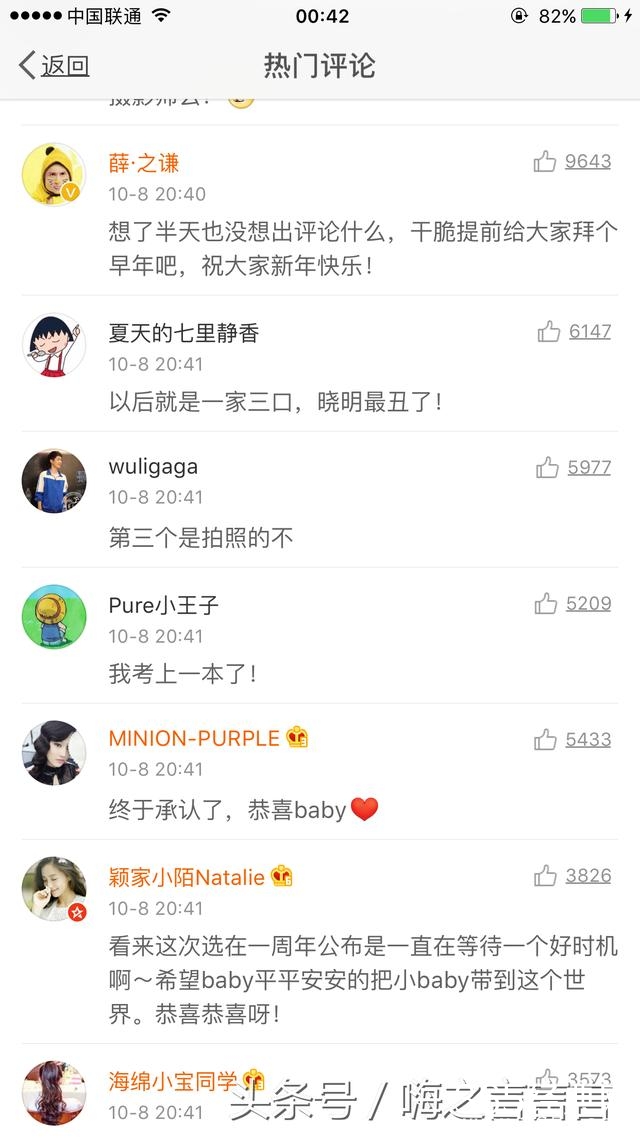
Task: Open the username 薛·之谦
Action: pyautogui.click(x=144, y=163)
